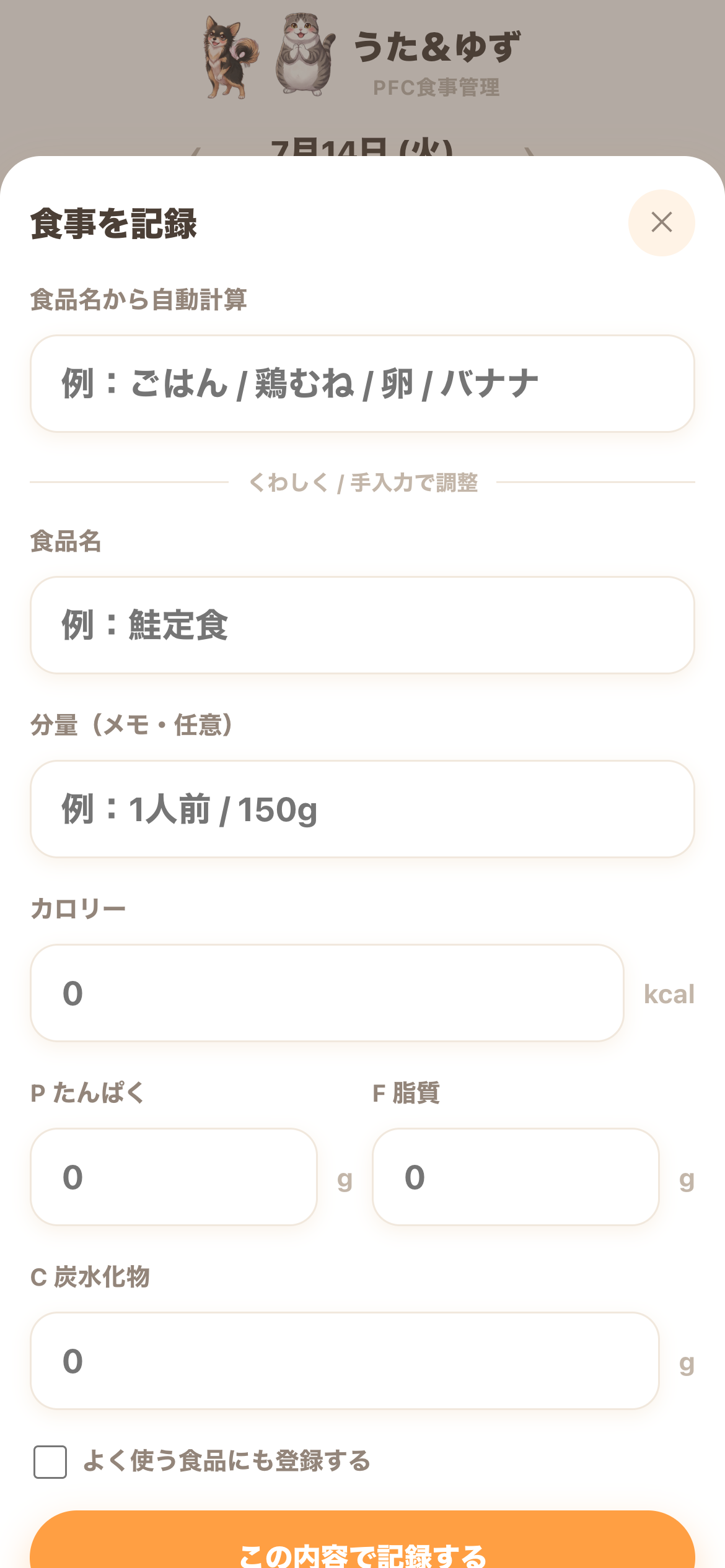Screen dimensions: 725x1568
Task: Tap the C 炭水化物 grams field
Action: (345, 1361)
